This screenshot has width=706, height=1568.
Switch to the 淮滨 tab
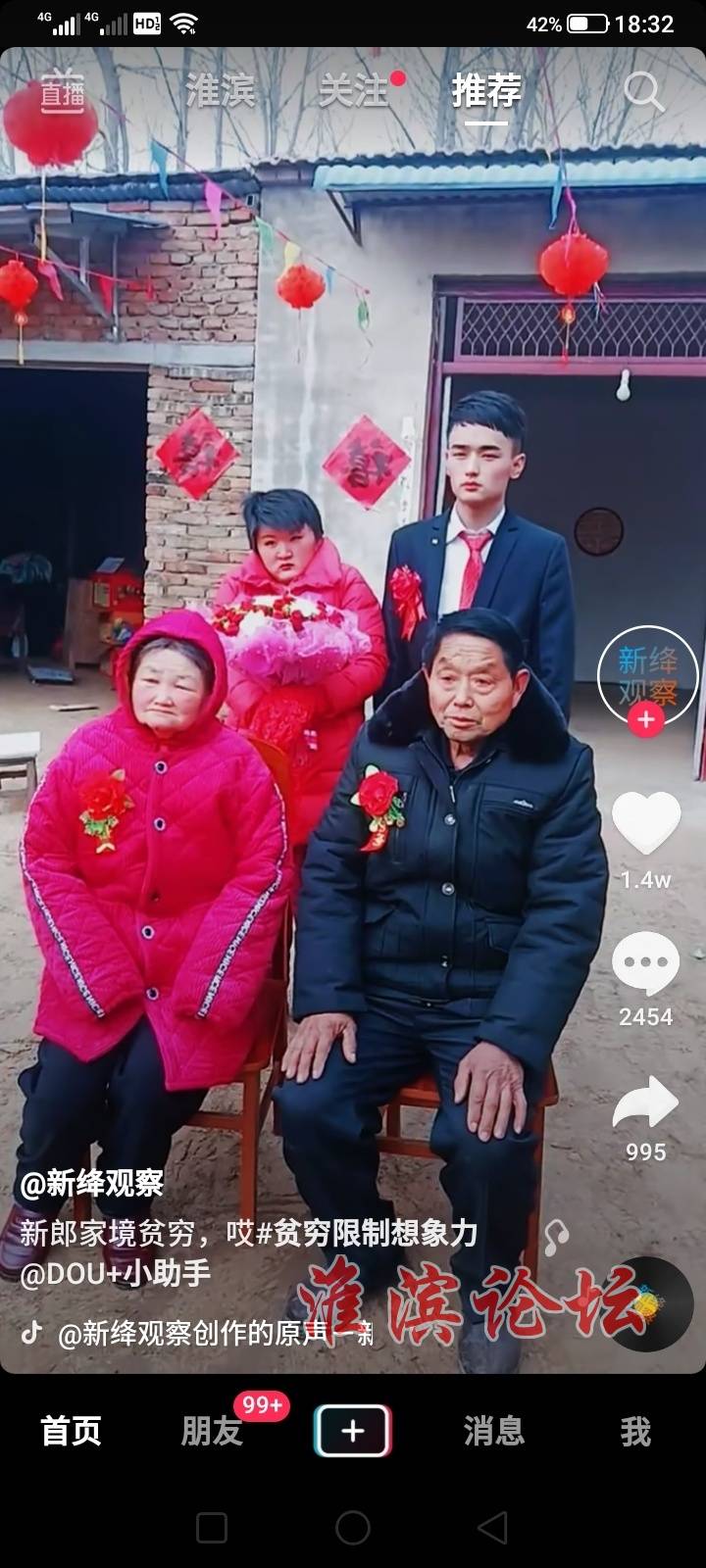point(221,92)
